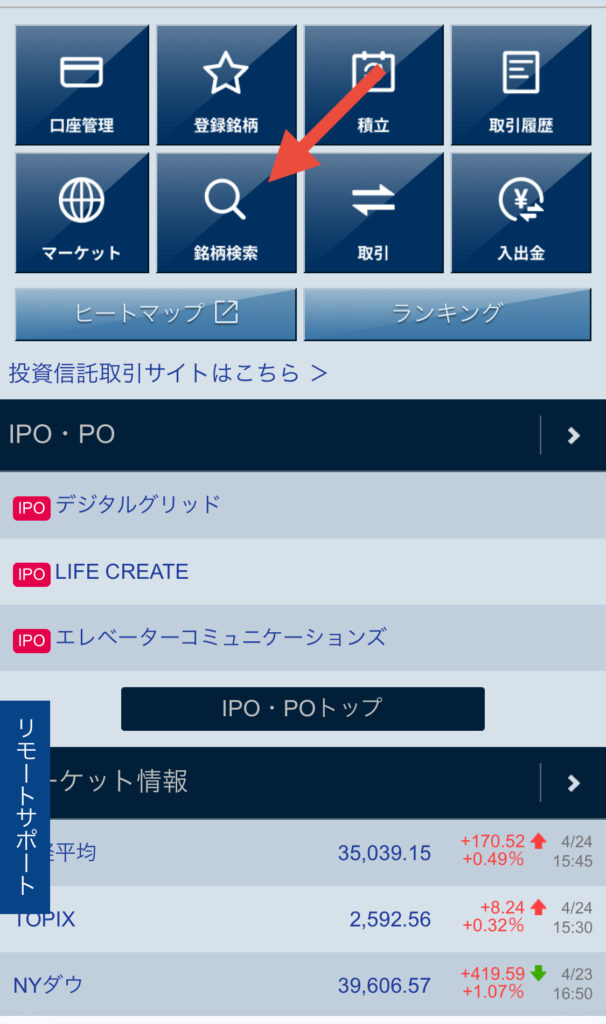Follow 投資信託取引サイトはこちら link
The height and width of the screenshot is (1024, 606).
[168, 374]
